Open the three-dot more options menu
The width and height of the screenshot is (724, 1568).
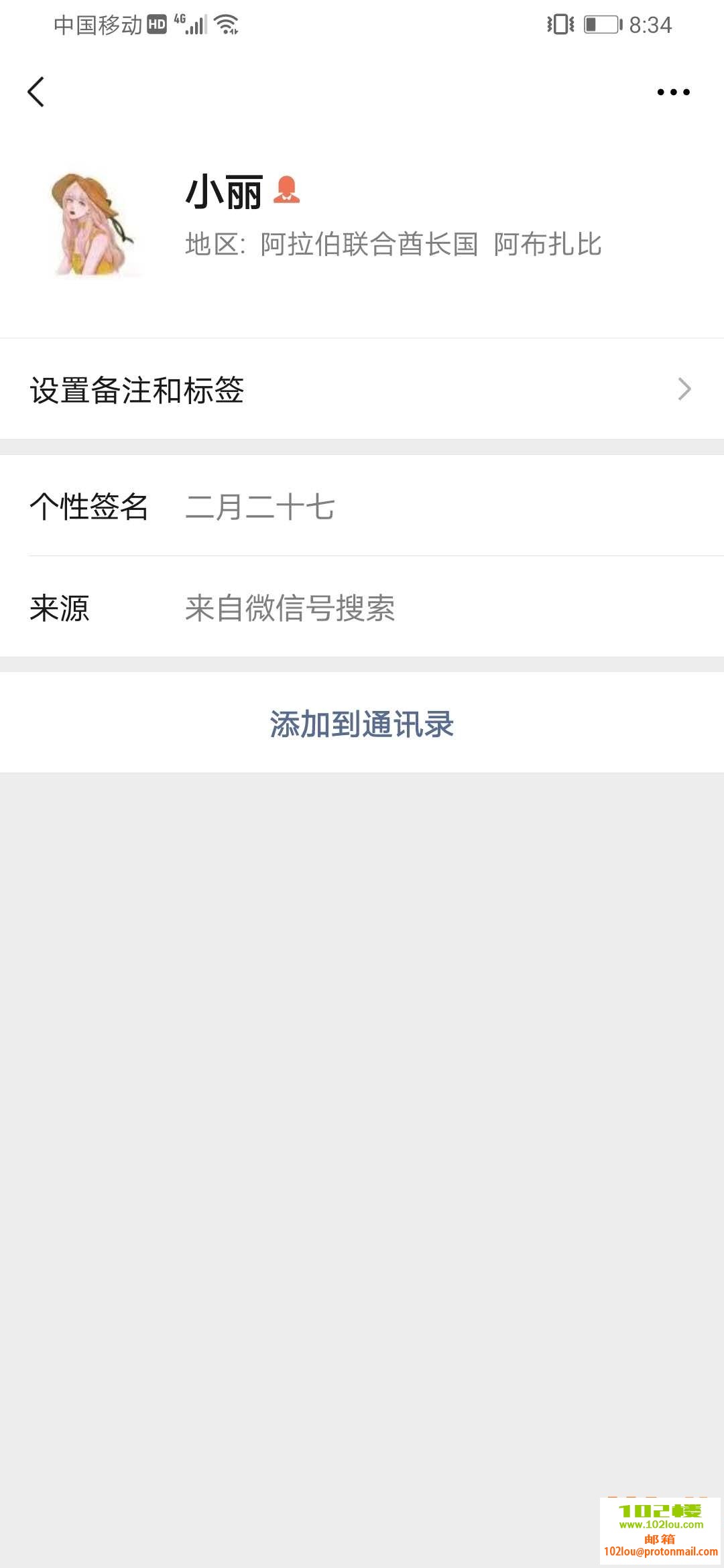673,92
